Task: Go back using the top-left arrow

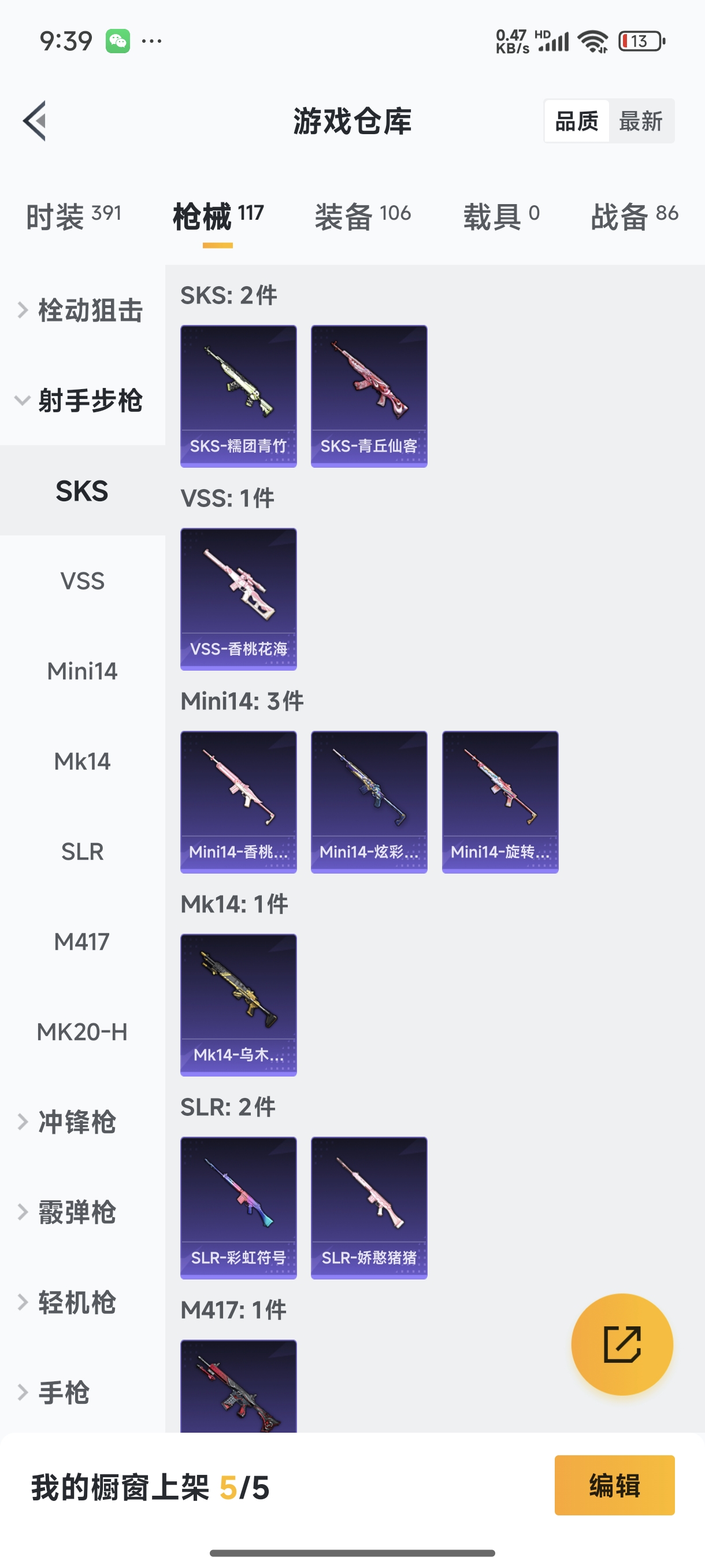Action: click(x=35, y=120)
